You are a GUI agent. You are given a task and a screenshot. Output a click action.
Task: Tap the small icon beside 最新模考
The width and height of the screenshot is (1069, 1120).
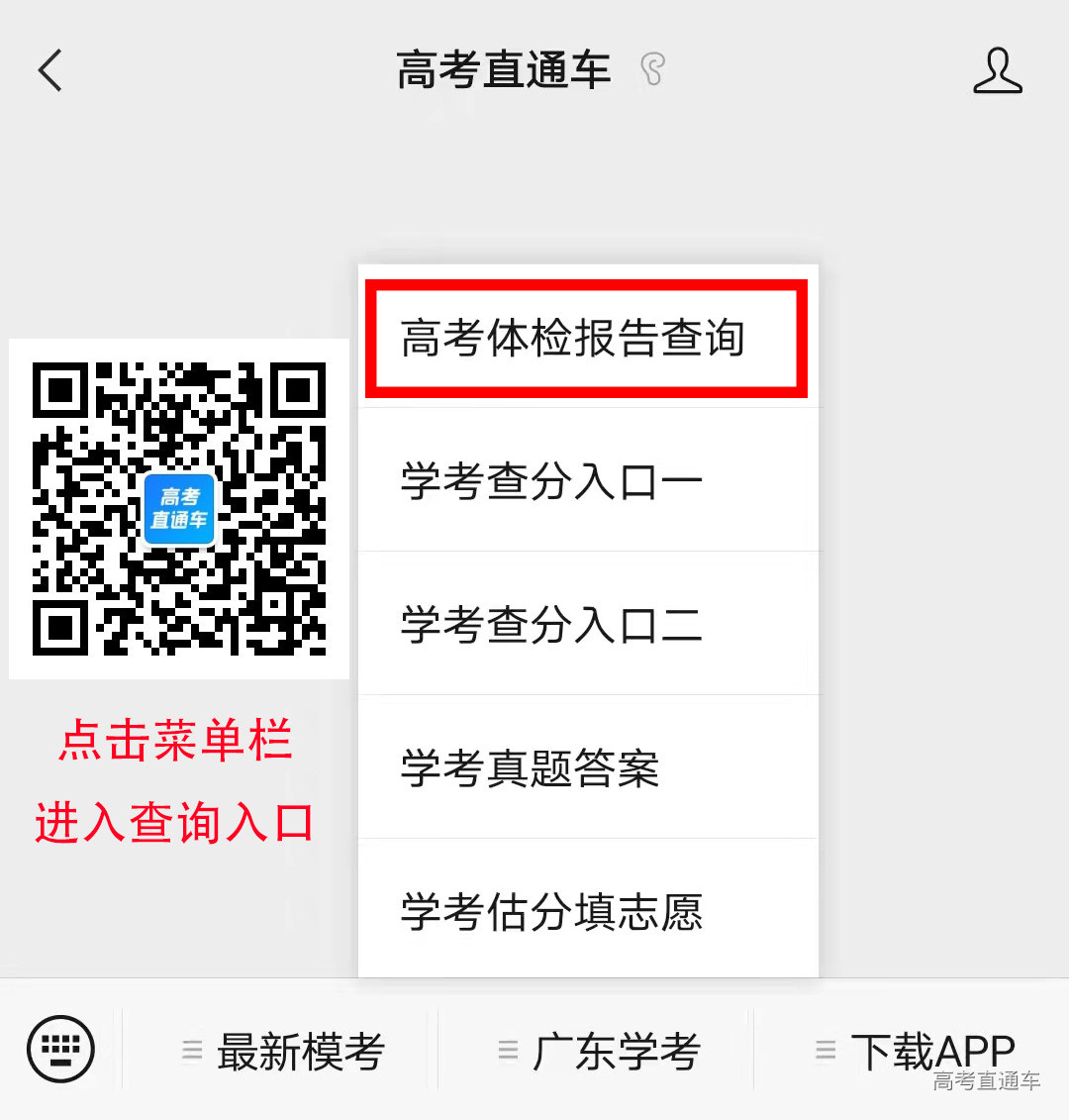pyautogui.click(x=191, y=1052)
